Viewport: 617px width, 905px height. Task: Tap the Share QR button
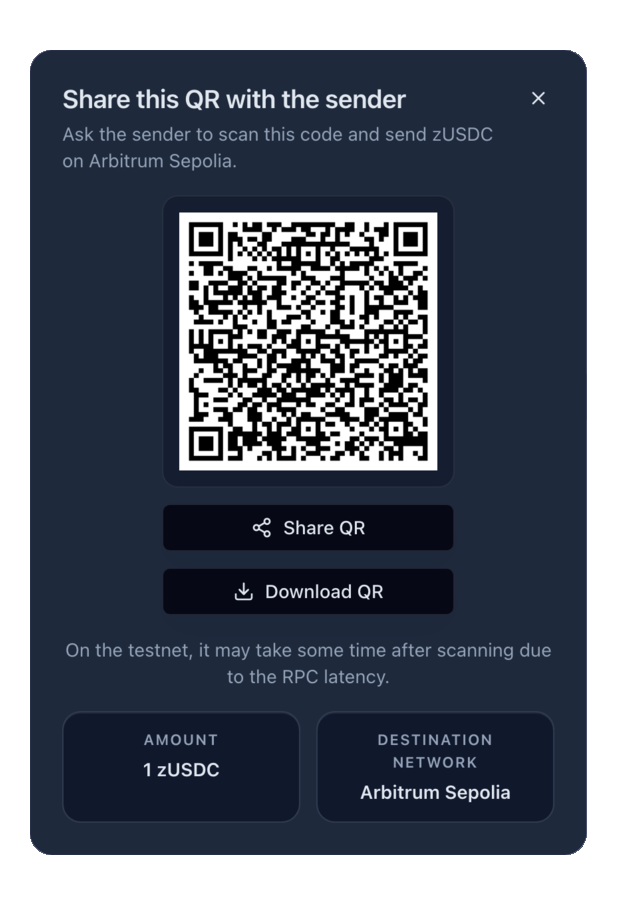pyautogui.click(x=308, y=528)
